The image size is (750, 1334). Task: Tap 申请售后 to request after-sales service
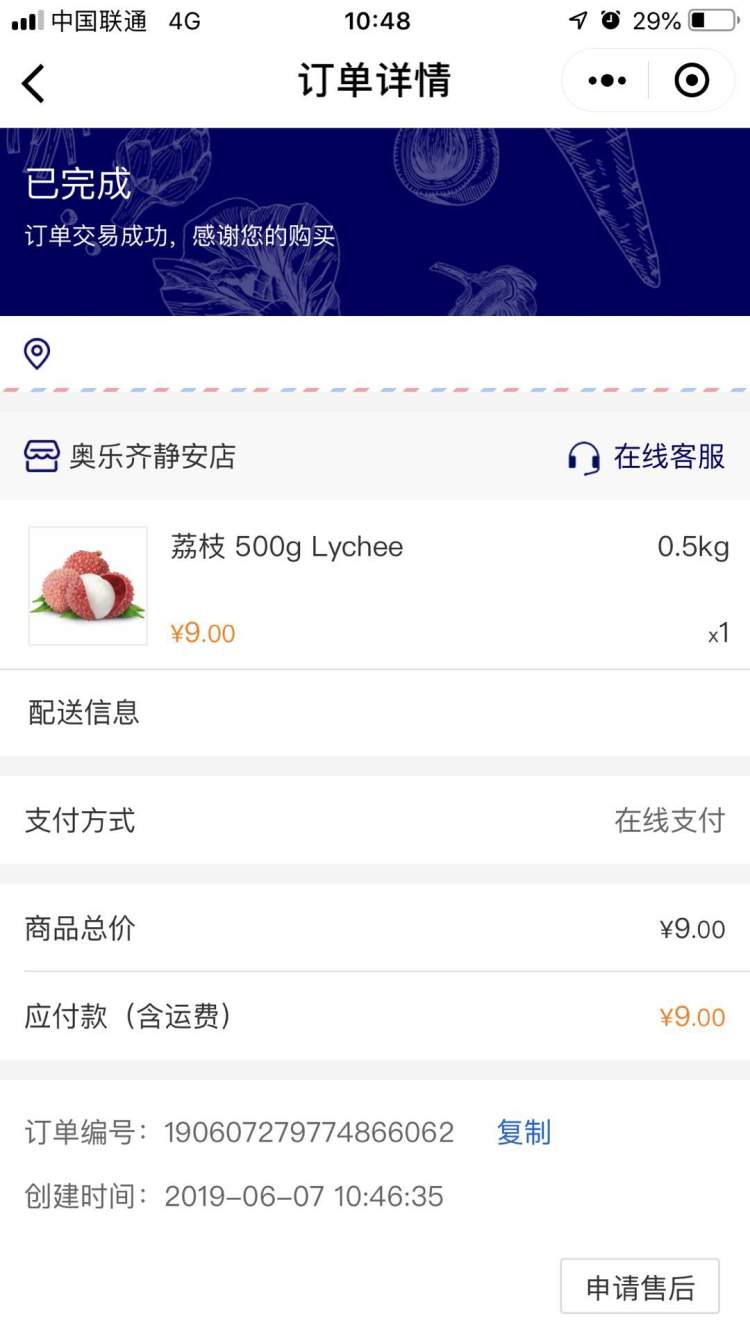(640, 1288)
